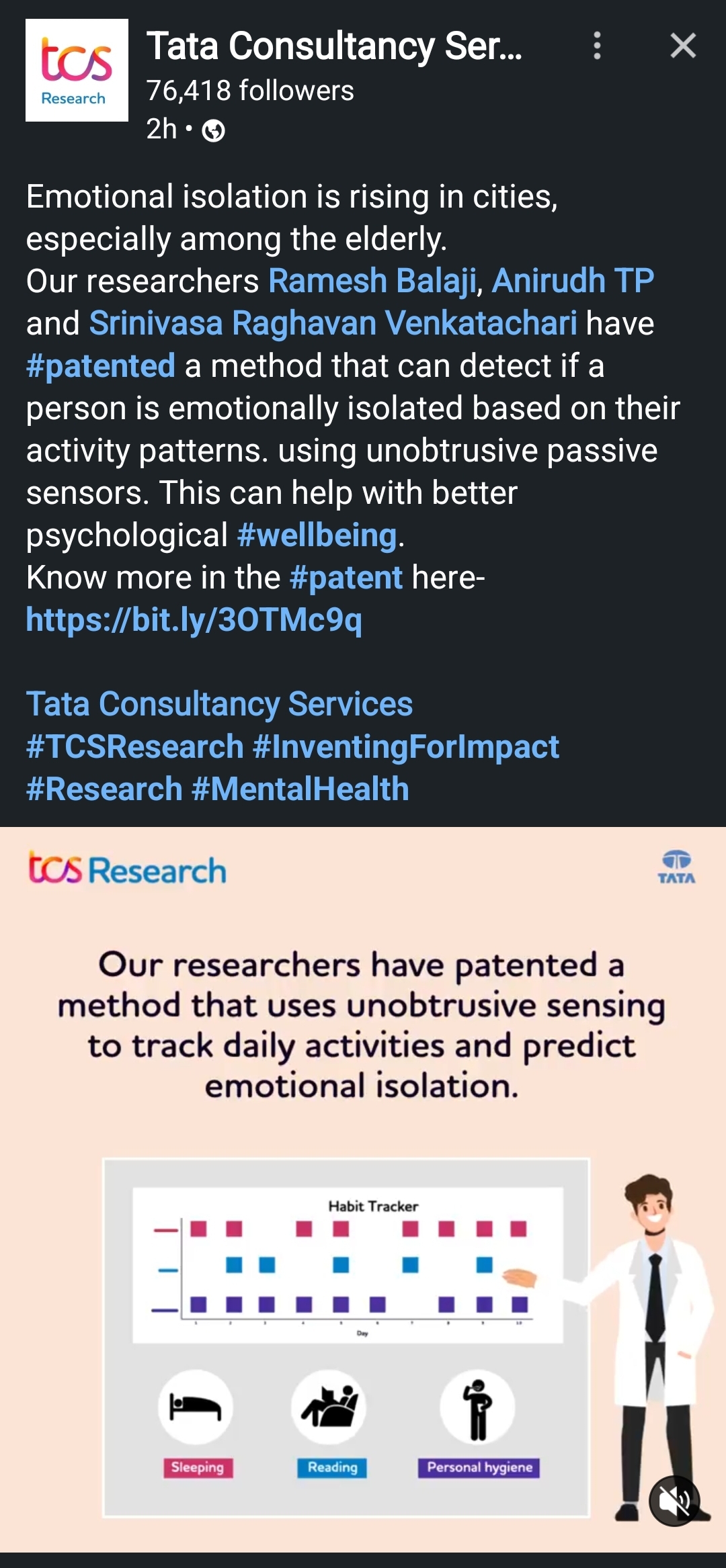This screenshot has height=1568, width=726.
Task: Open the TCS Research profile logo
Action: (77, 71)
